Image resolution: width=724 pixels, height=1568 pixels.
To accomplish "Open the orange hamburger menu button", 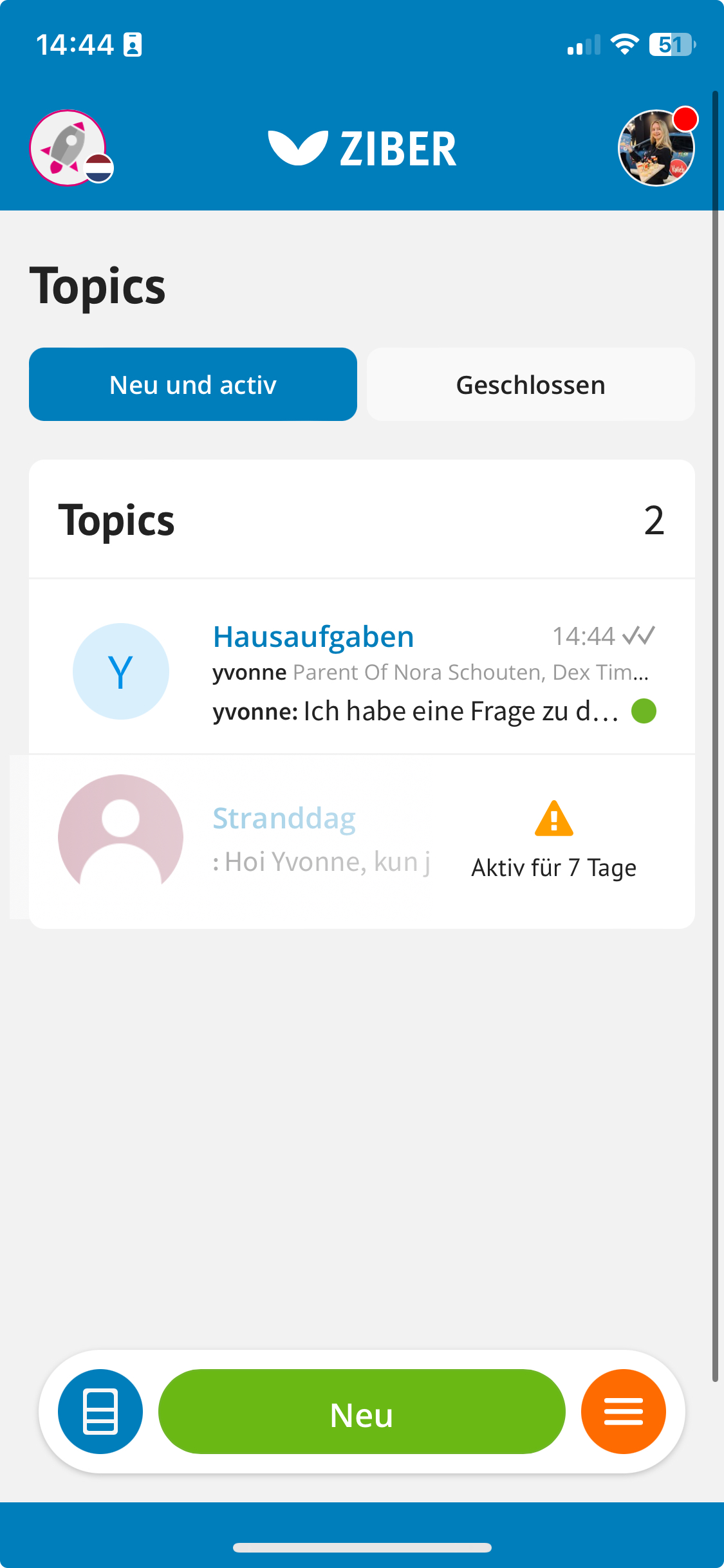I will (623, 1412).
